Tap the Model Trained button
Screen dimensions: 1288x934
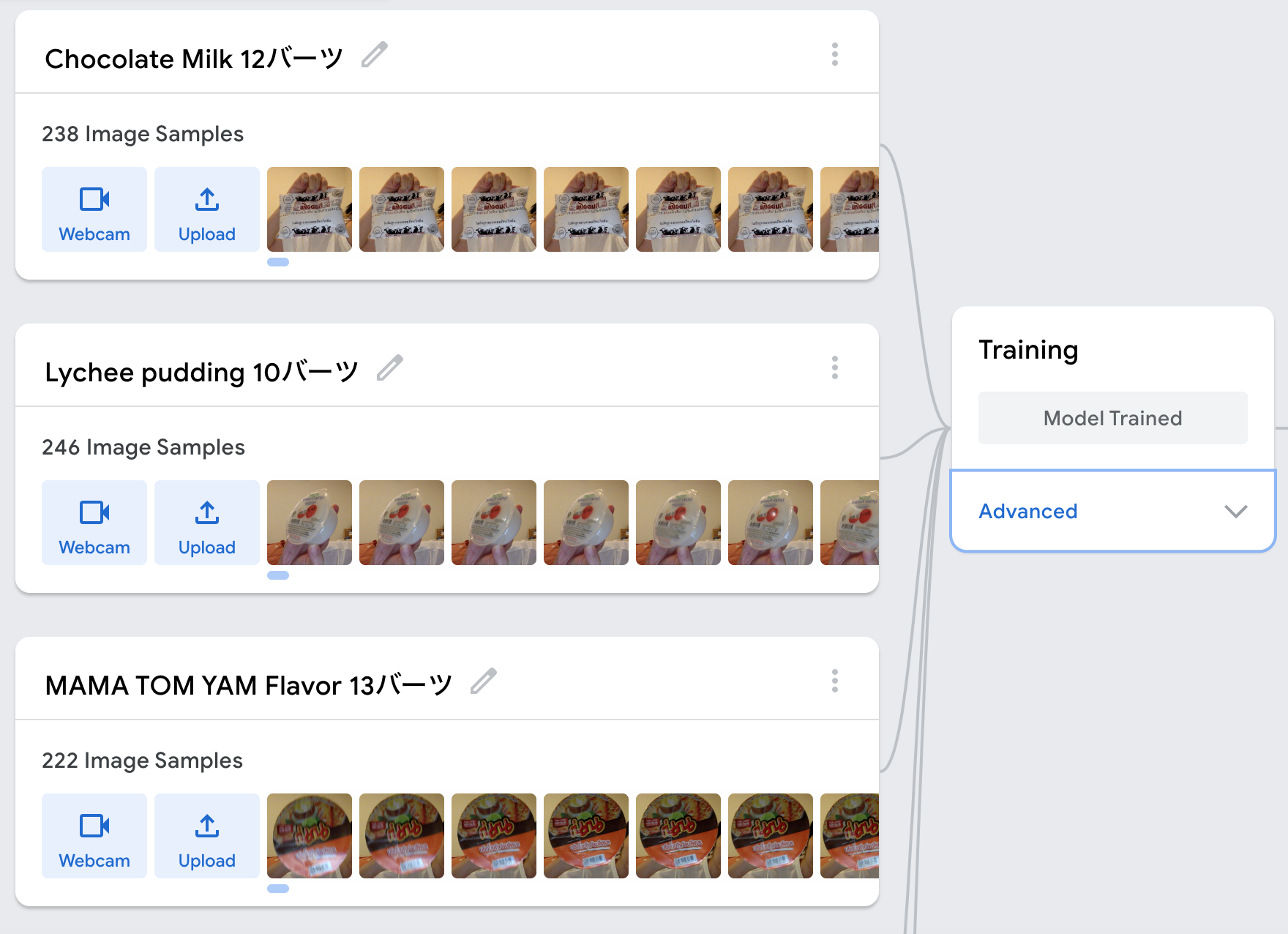coord(1112,418)
